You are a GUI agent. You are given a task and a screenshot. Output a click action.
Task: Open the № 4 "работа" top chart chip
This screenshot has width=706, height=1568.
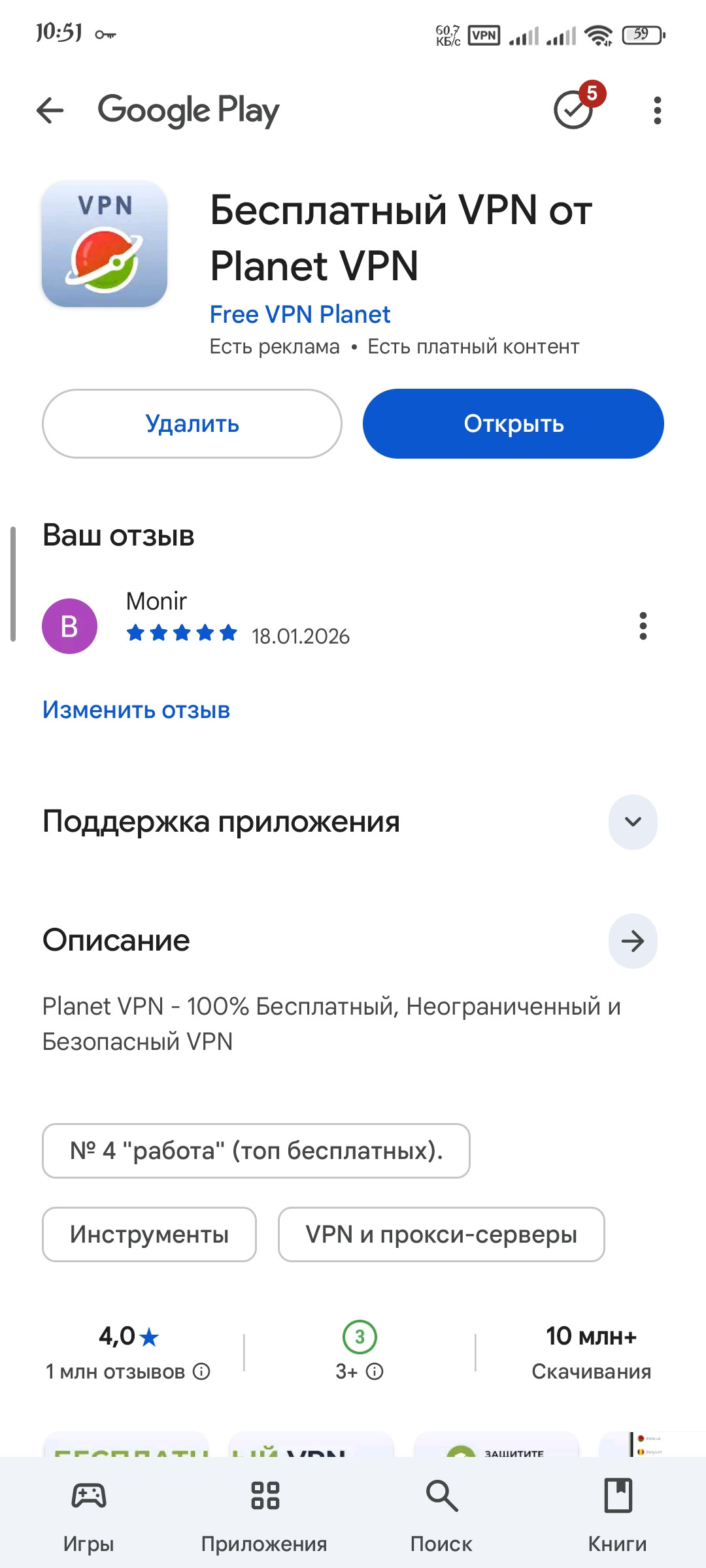click(x=256, y=1151)
